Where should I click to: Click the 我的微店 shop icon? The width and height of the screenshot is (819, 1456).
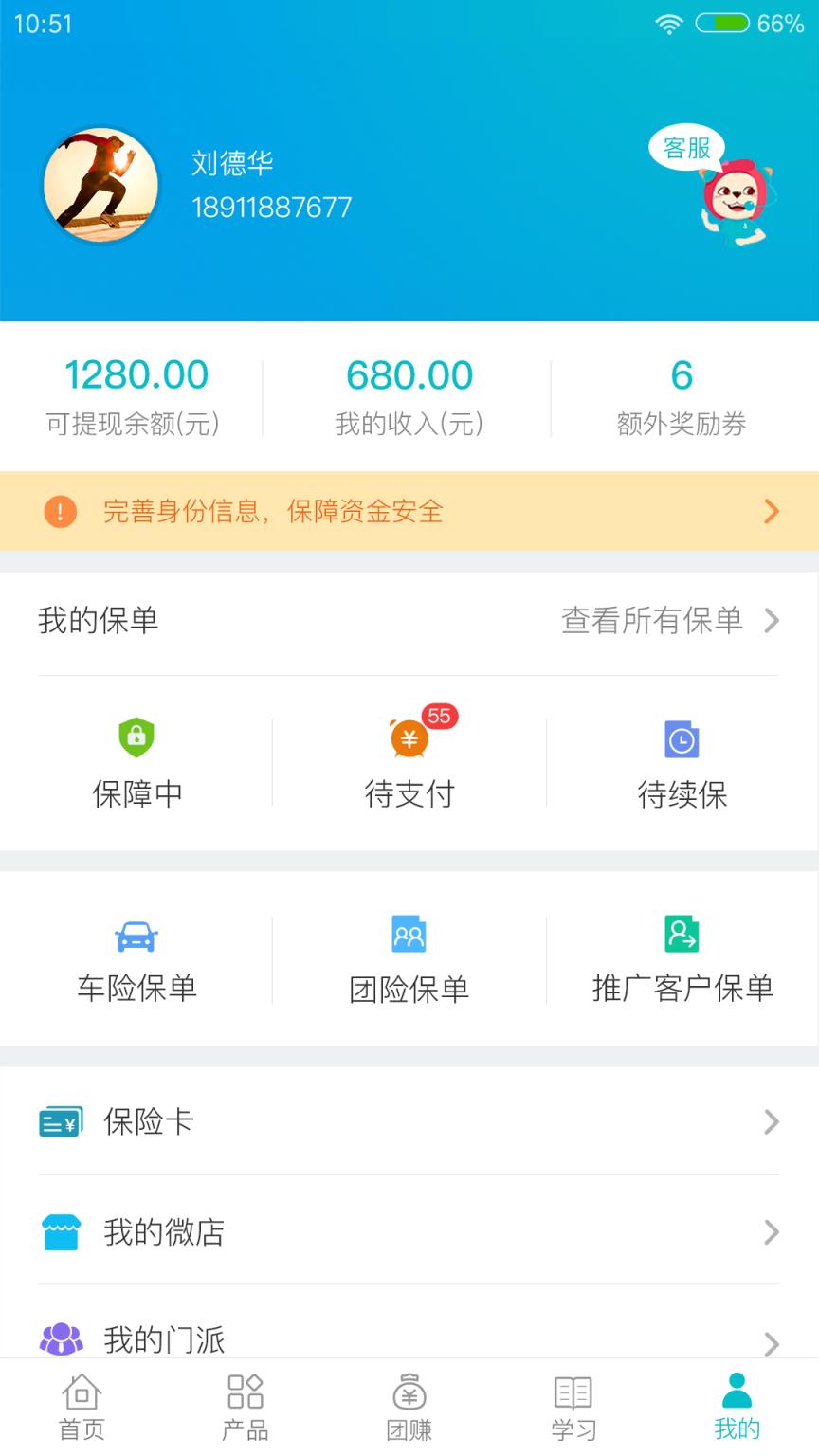(60, 1231)
